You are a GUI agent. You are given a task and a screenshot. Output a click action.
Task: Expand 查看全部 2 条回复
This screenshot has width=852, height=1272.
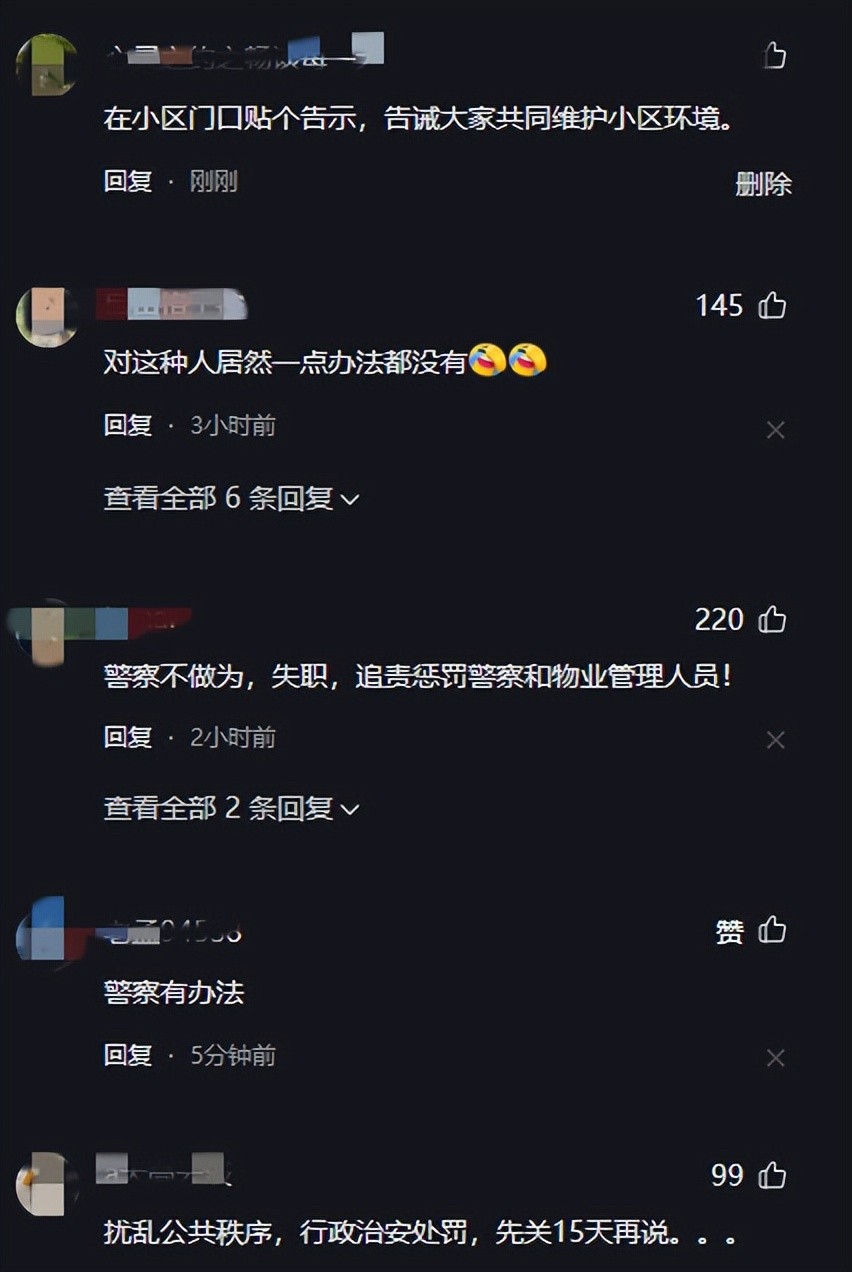tap(231, 808)
